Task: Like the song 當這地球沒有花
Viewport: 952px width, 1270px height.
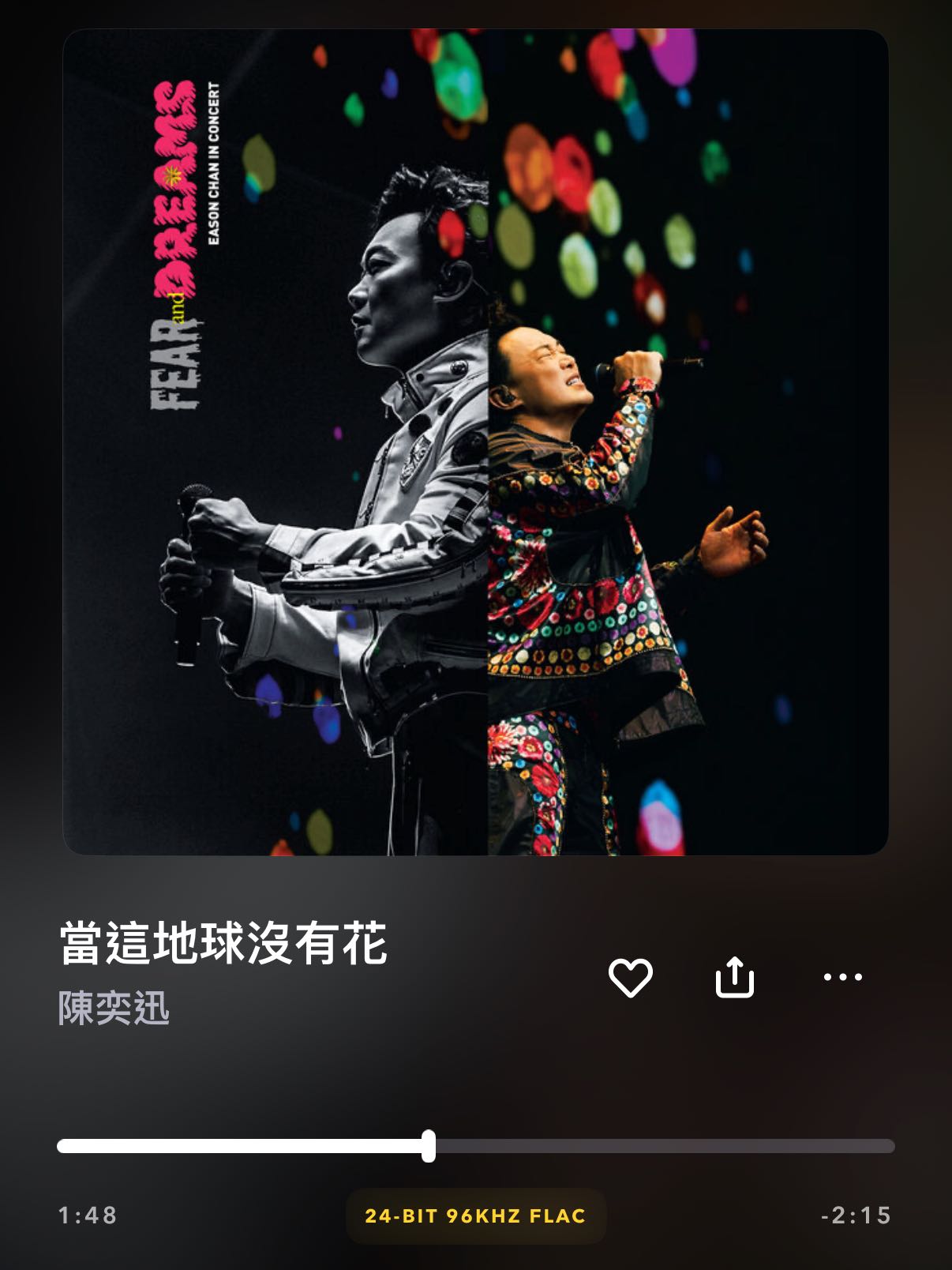Action: [x=630, y=977]
